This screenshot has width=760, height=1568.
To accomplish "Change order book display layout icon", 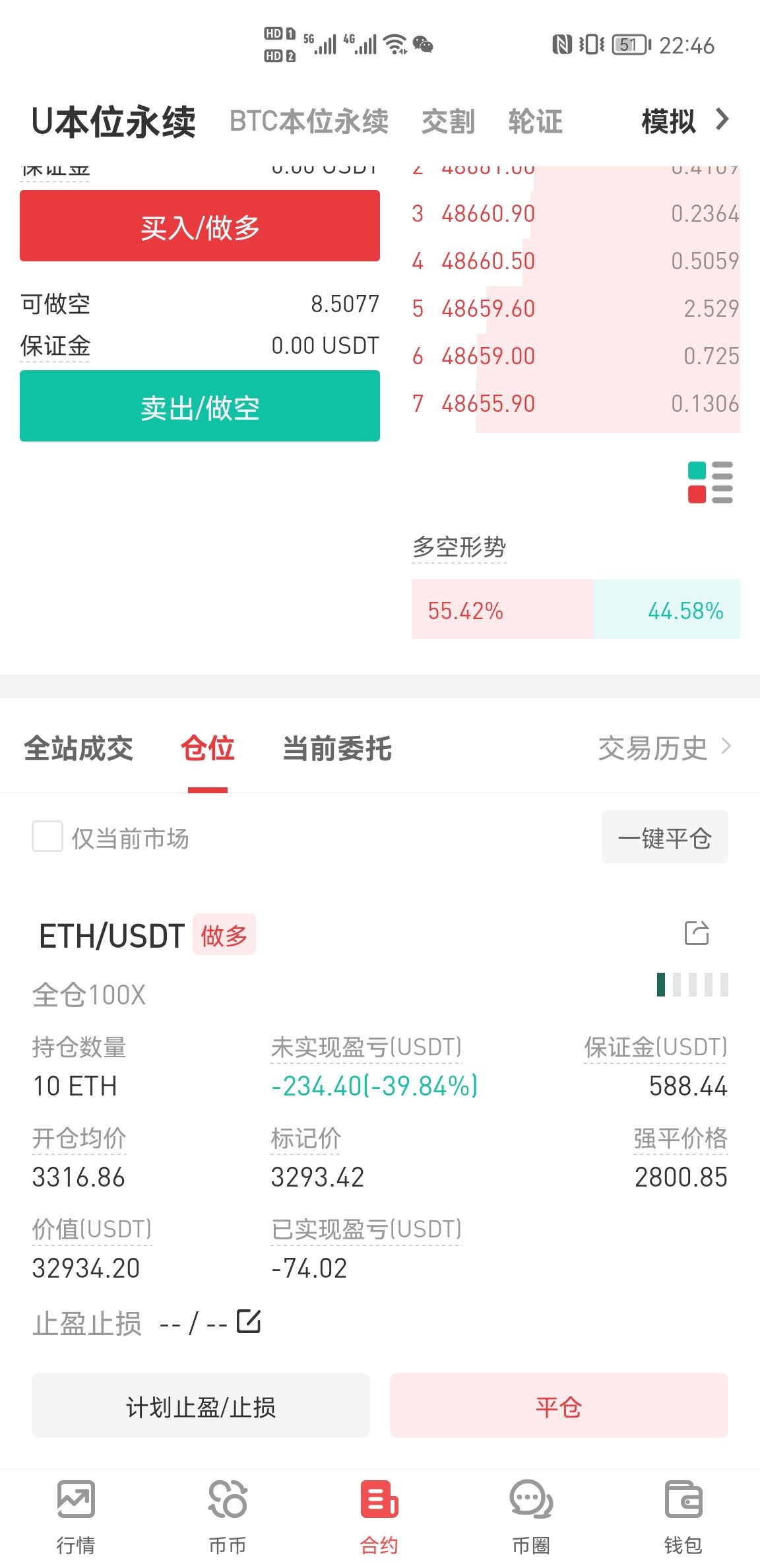I will pyautogui.click(x=710, y=482).
